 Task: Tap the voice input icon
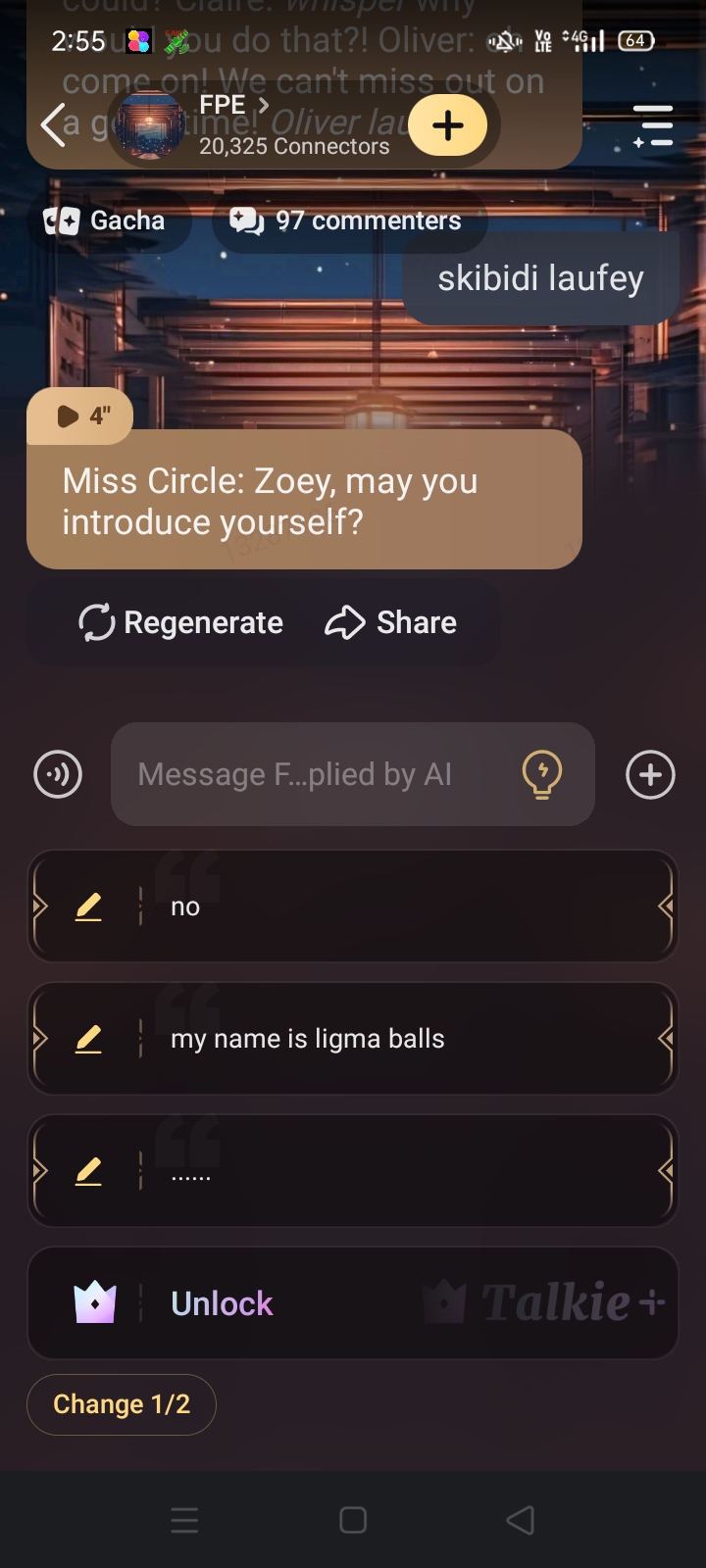coord(58,775)
